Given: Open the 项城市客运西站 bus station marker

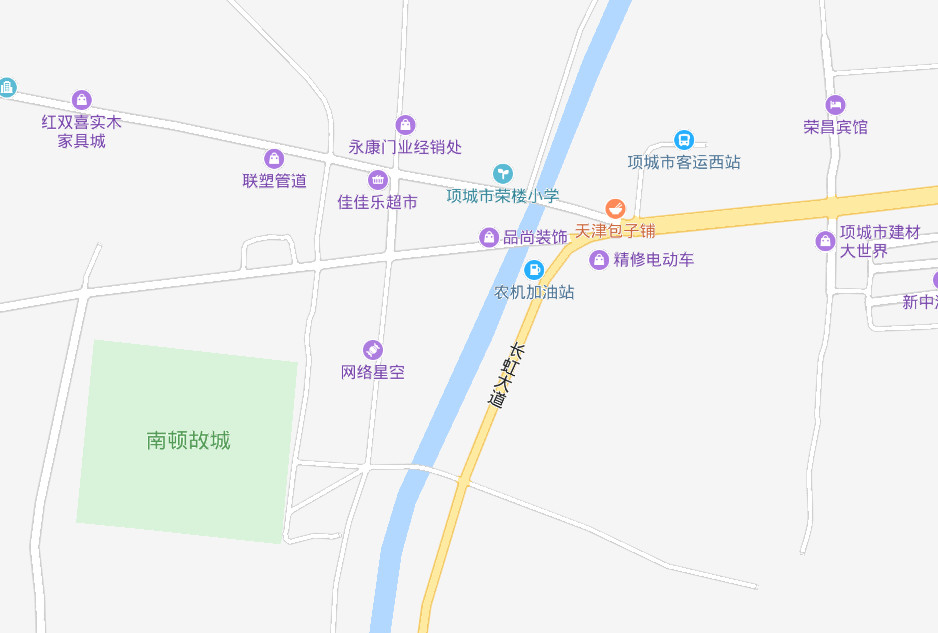Looking at the screenshot, I should pos(684,140).
